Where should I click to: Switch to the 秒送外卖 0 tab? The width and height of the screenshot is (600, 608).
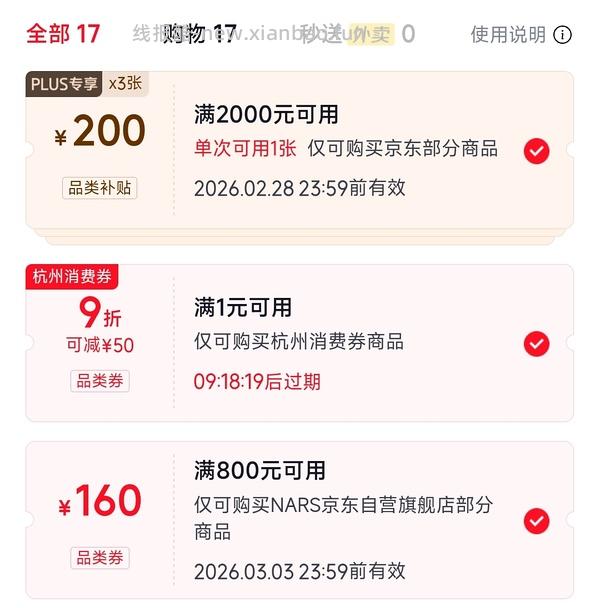358,33
